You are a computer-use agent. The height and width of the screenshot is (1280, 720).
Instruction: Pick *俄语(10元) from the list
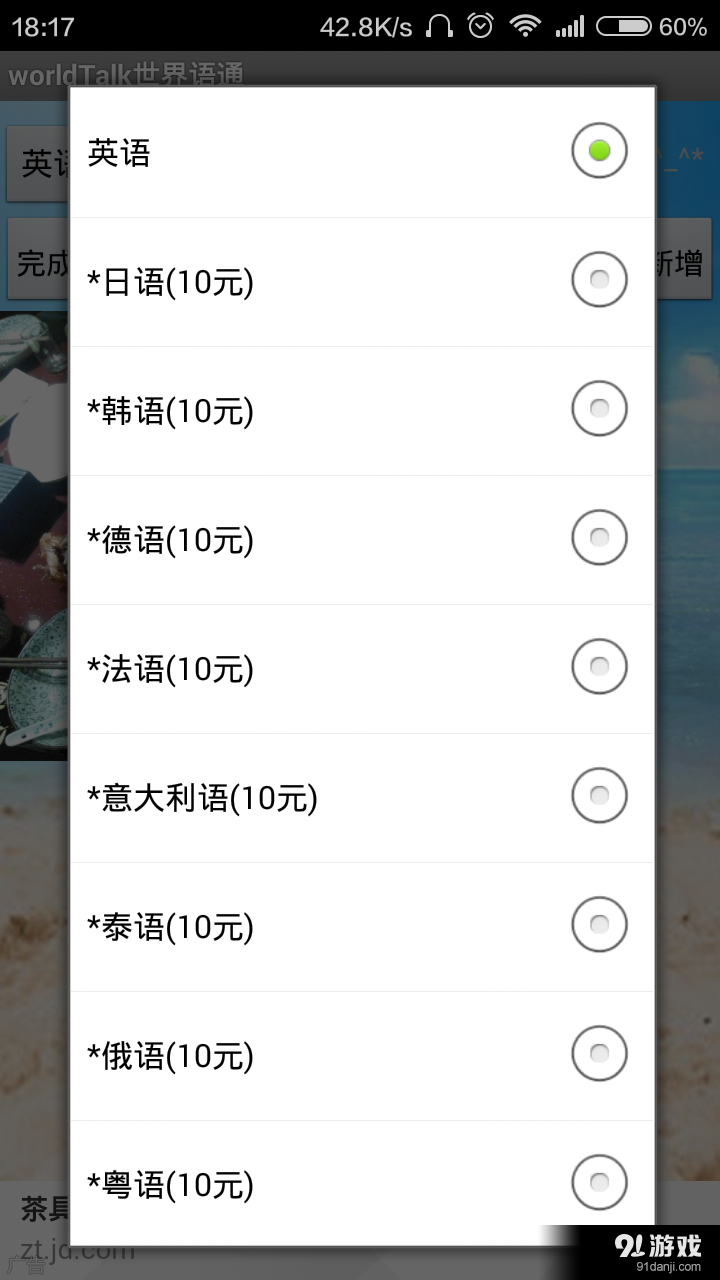(599, 1053)
